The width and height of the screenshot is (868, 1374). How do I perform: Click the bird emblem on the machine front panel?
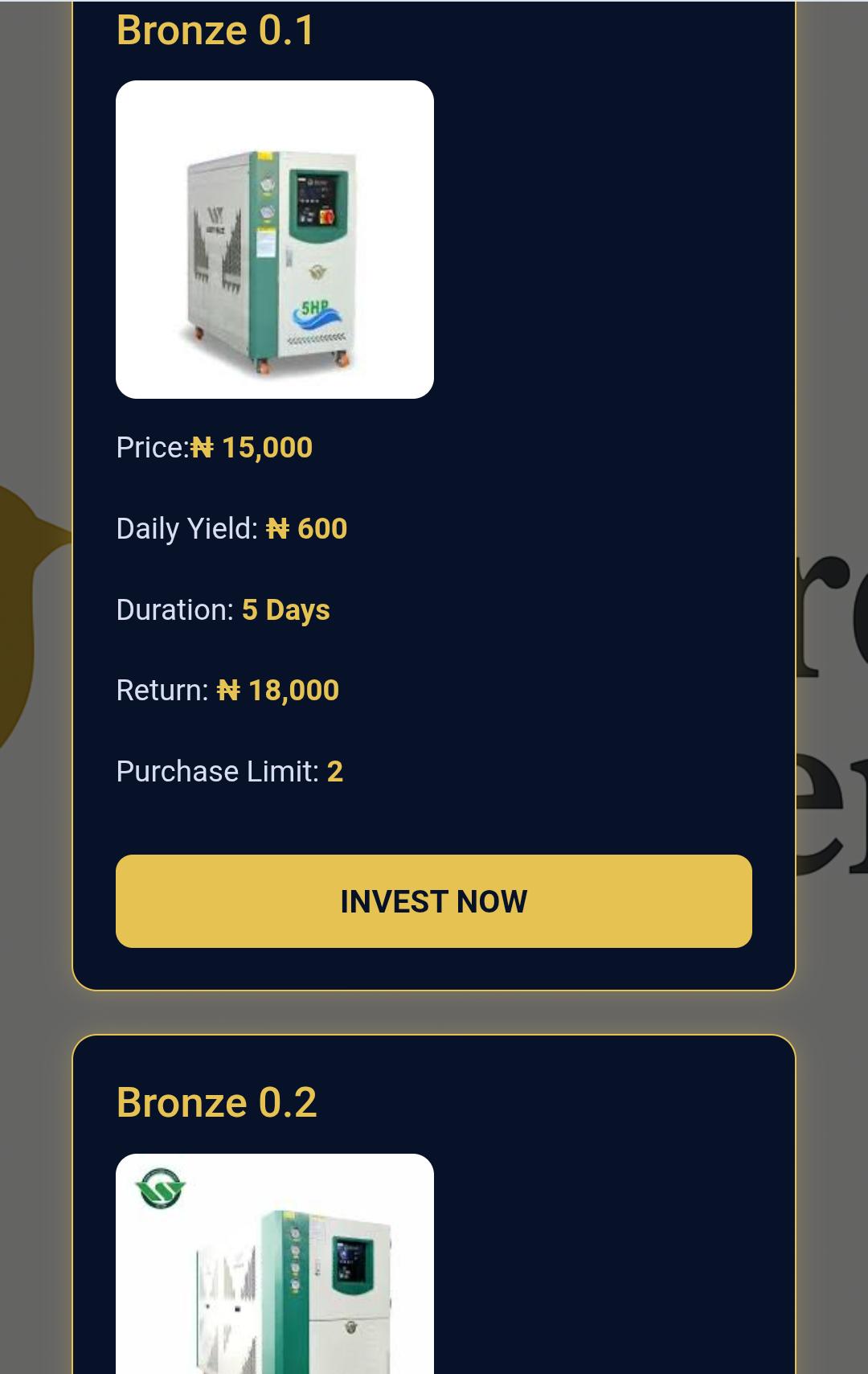(x=317, y=273)
